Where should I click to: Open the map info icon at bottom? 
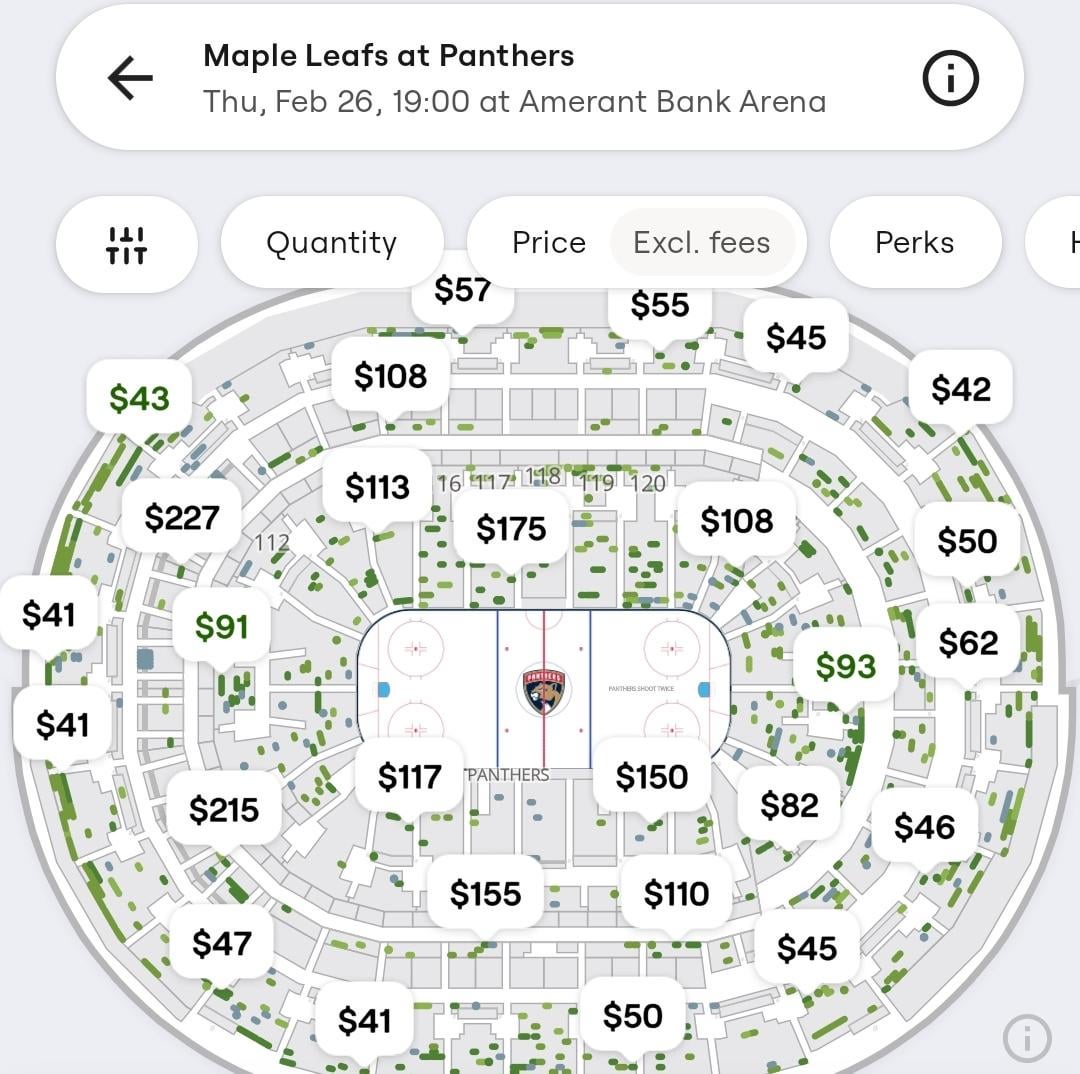point(1027,1037)
